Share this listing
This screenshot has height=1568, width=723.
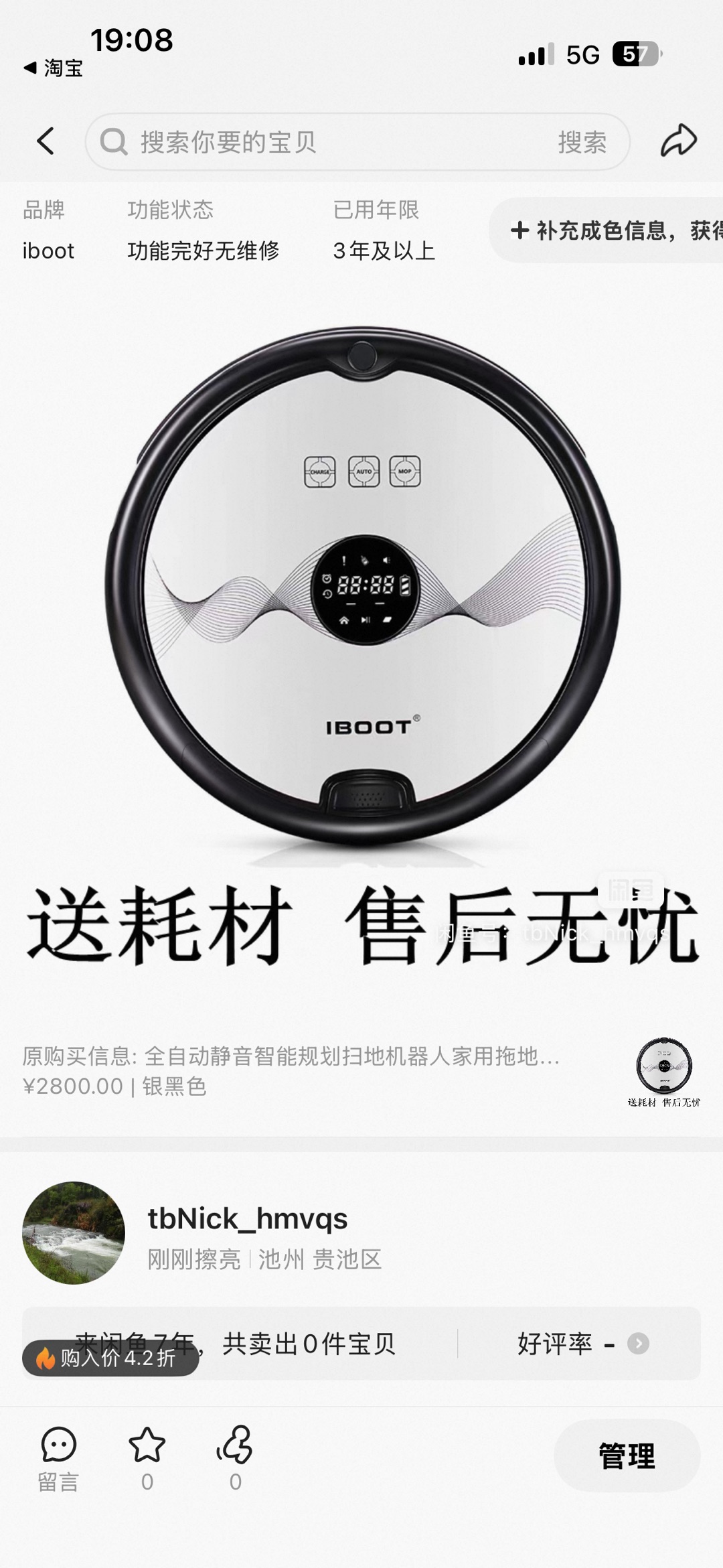coord(679,141)
